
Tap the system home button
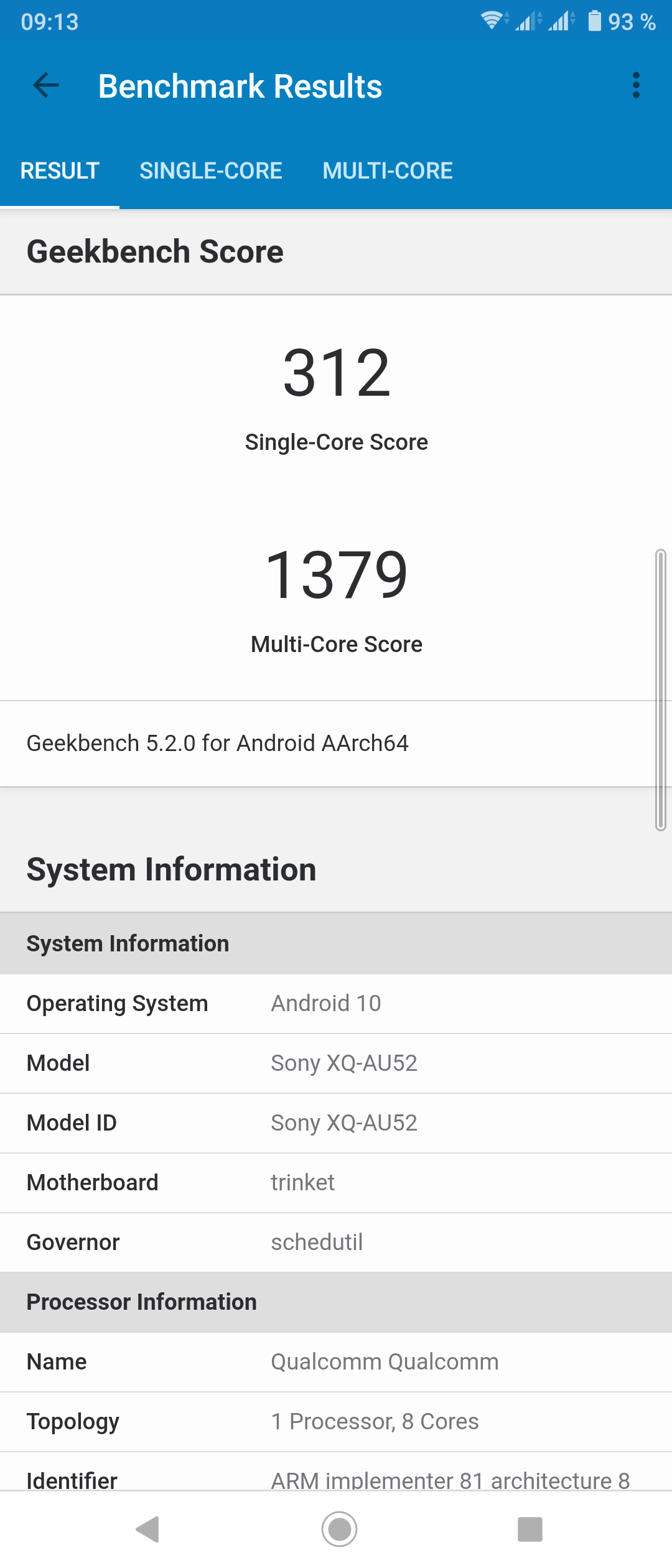tap(339, 1529)
